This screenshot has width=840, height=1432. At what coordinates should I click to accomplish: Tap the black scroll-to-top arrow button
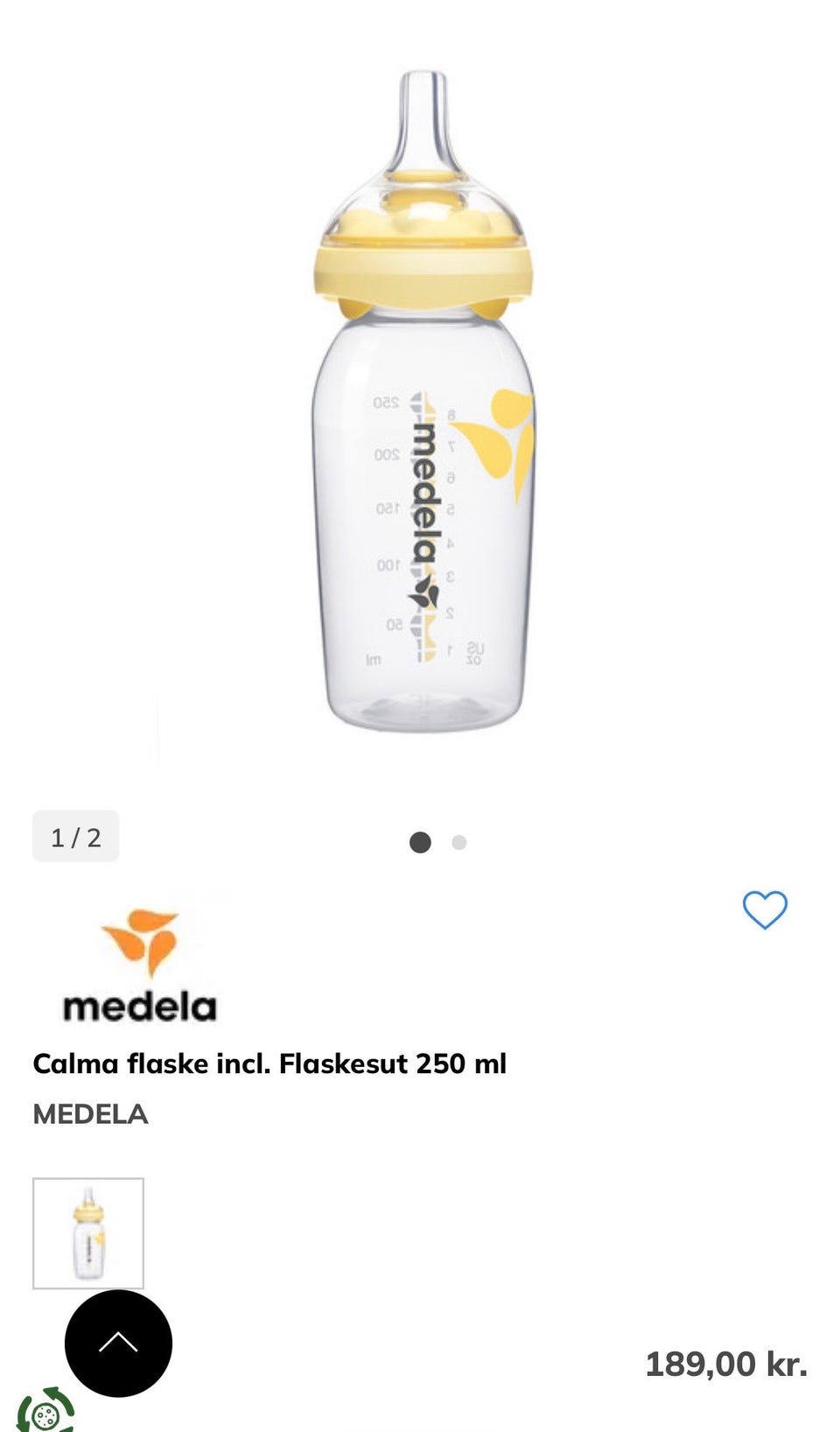pyautogui.click(x=118, y=1343)
